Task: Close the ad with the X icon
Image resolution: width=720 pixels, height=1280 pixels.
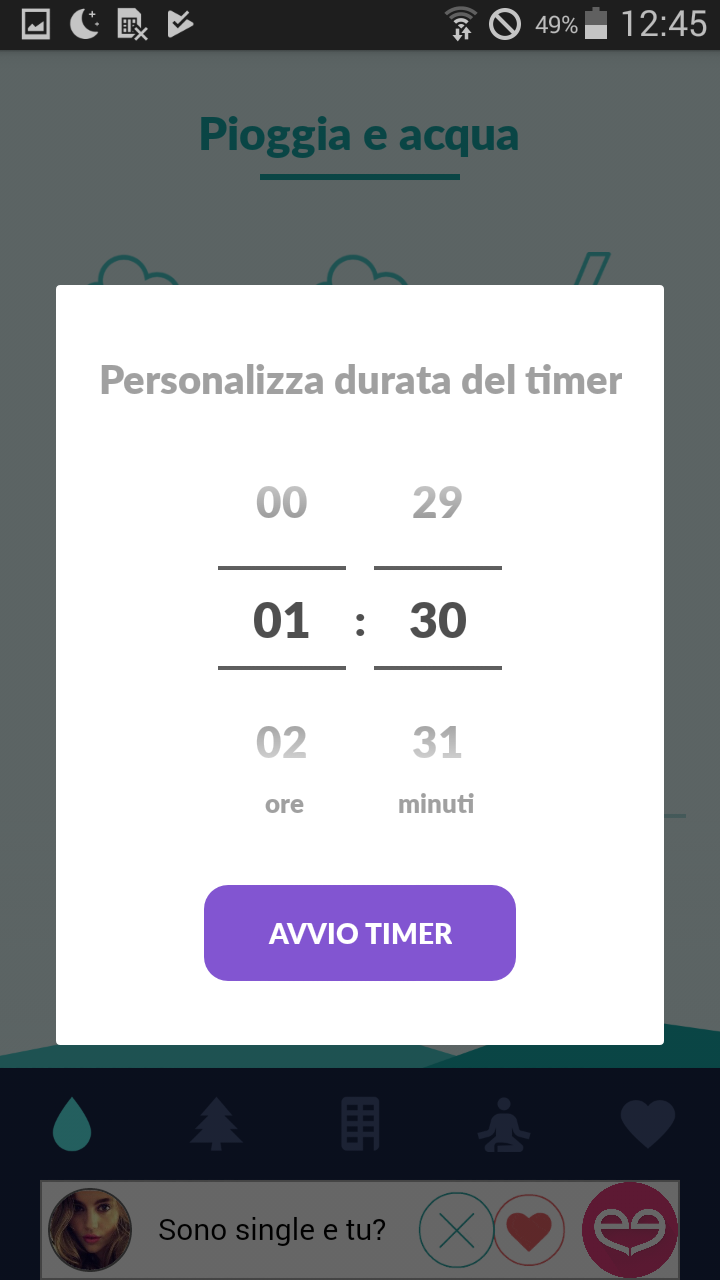Action: (457, 1231)
